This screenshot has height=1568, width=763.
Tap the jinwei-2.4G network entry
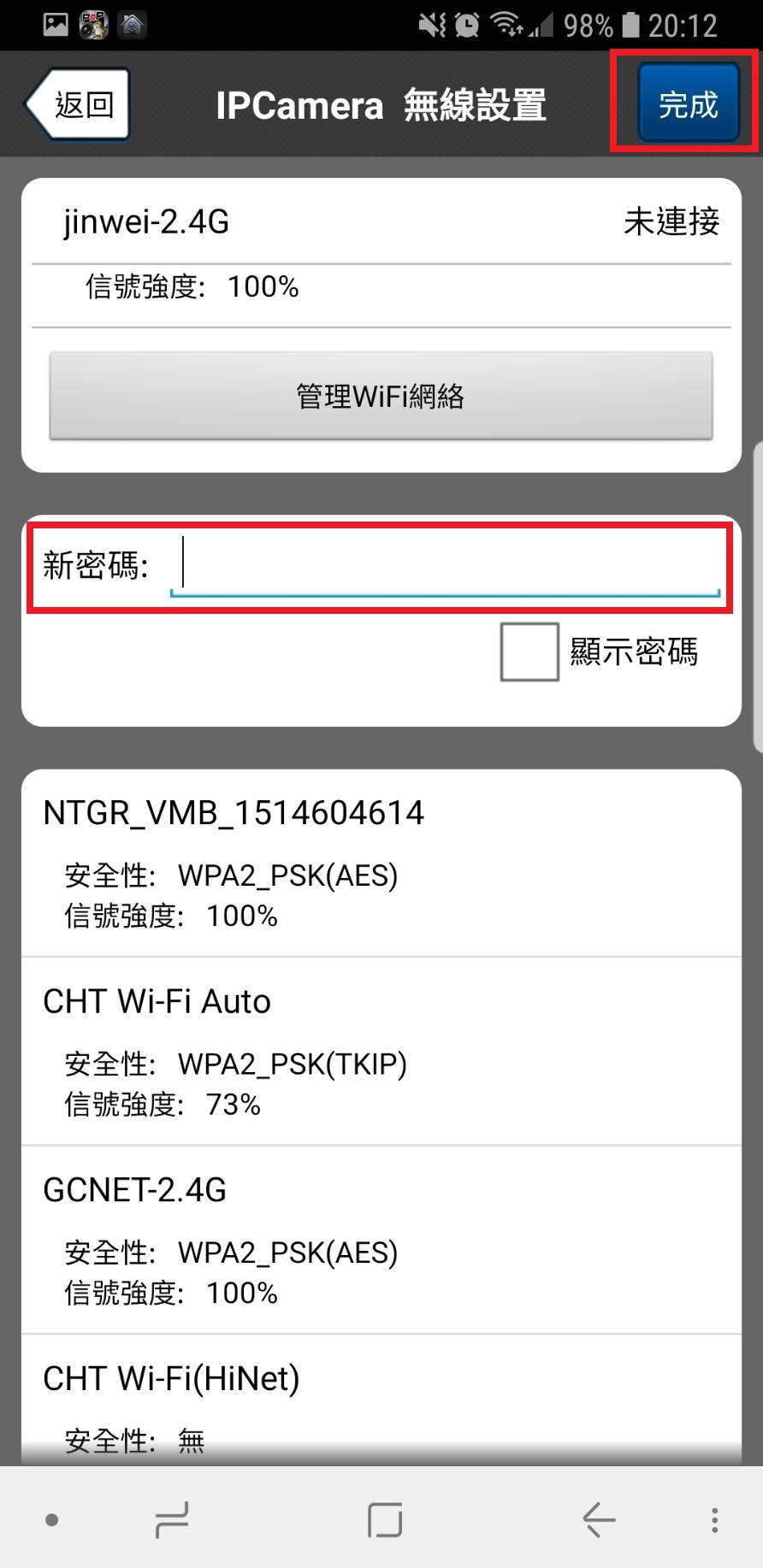tap(381, 222)
